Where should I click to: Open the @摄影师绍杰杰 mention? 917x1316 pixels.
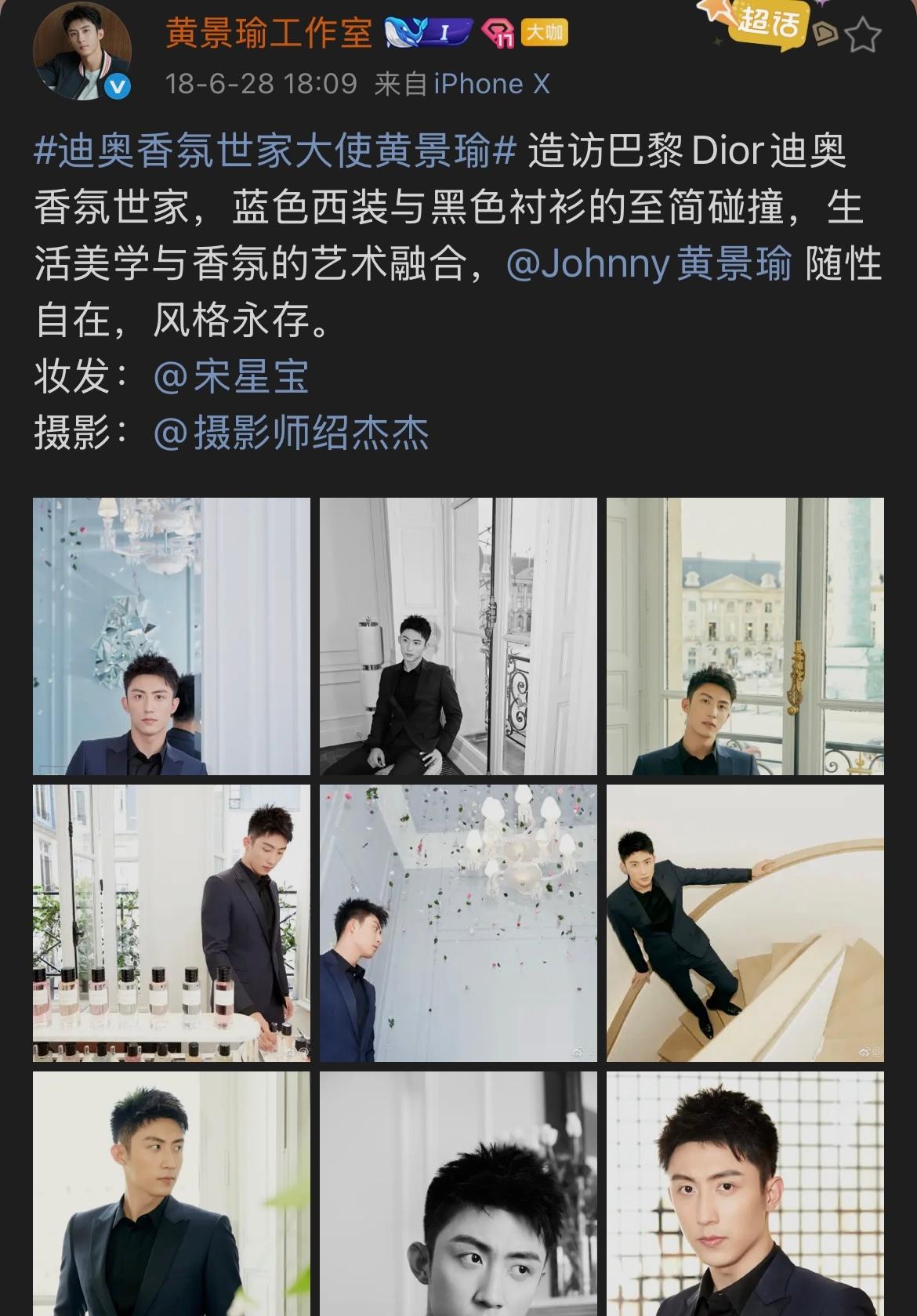[x=292, y=433]
